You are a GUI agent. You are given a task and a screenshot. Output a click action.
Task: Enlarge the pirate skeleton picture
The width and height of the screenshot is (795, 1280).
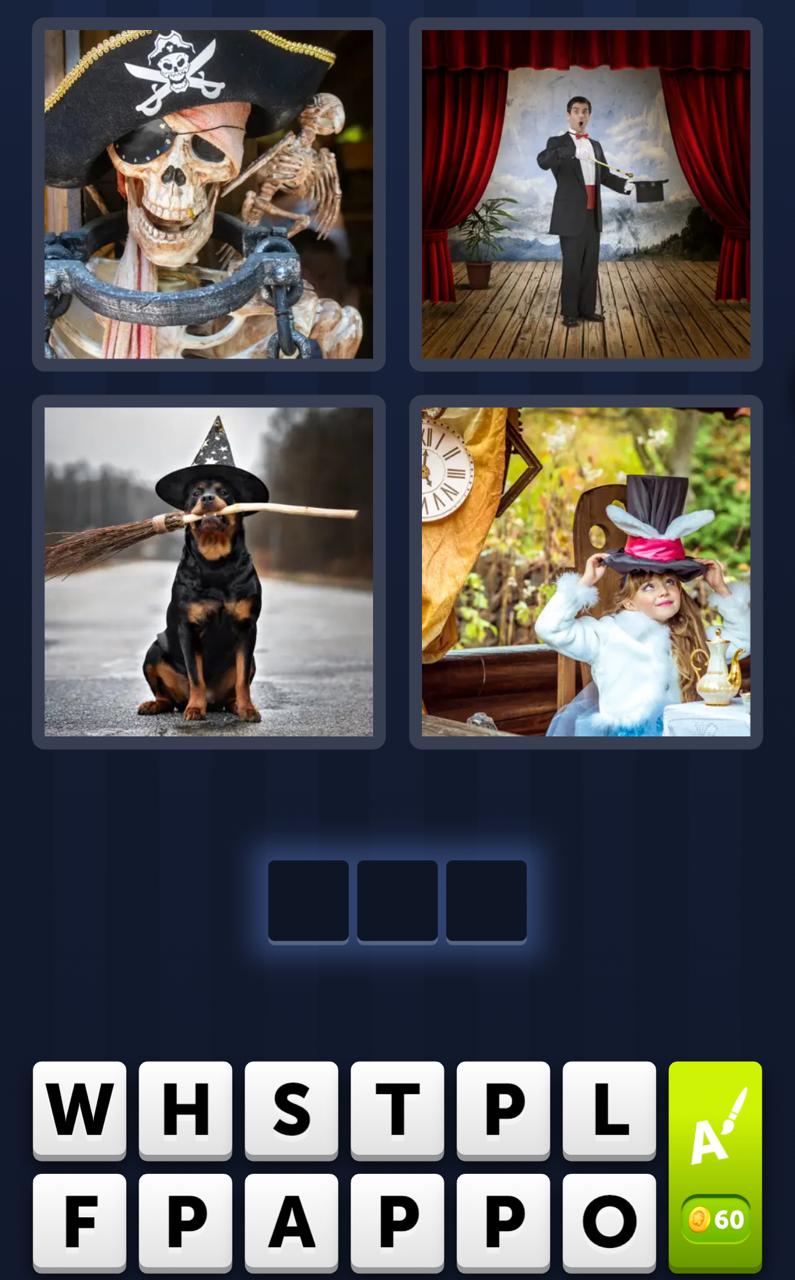pos(209,194)
